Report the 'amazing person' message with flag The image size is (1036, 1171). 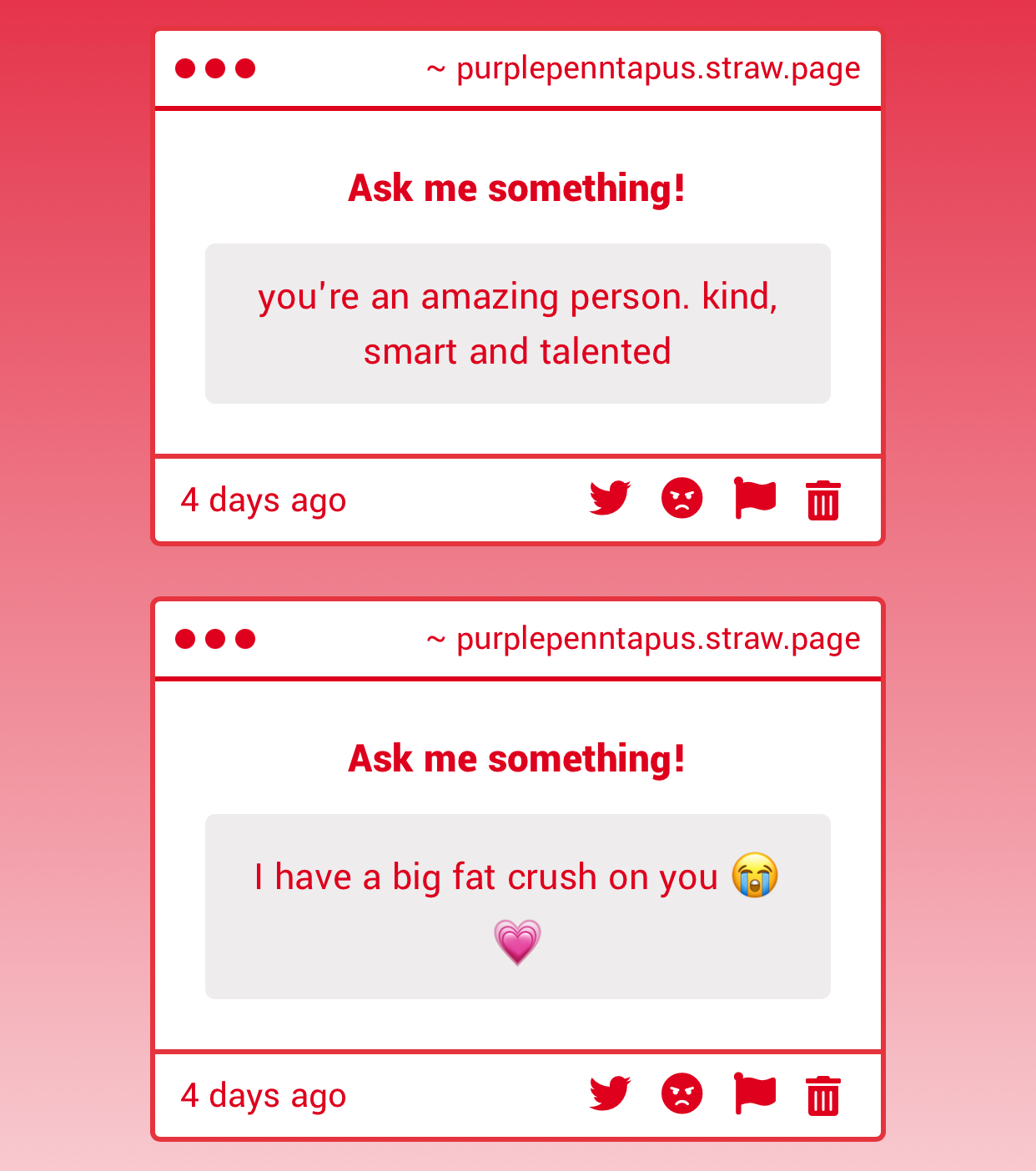tap(754, 498)
